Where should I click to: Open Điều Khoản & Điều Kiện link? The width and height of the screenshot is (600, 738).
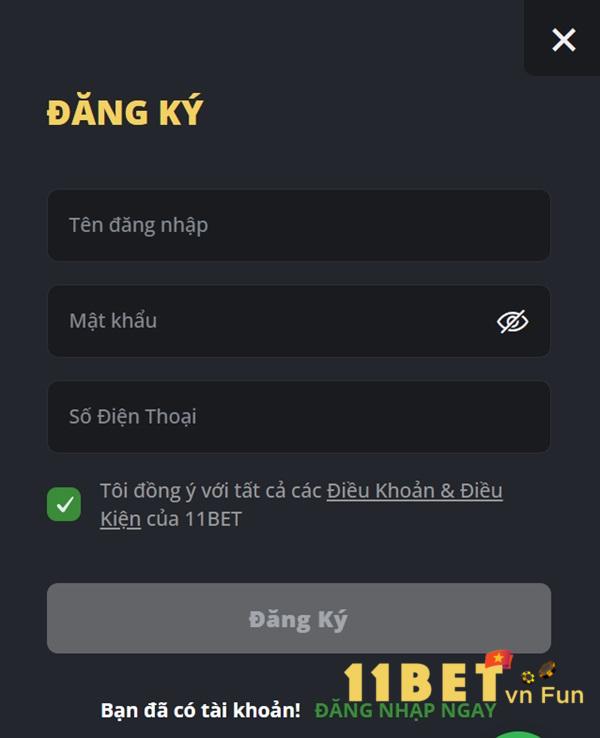point(414,491)
